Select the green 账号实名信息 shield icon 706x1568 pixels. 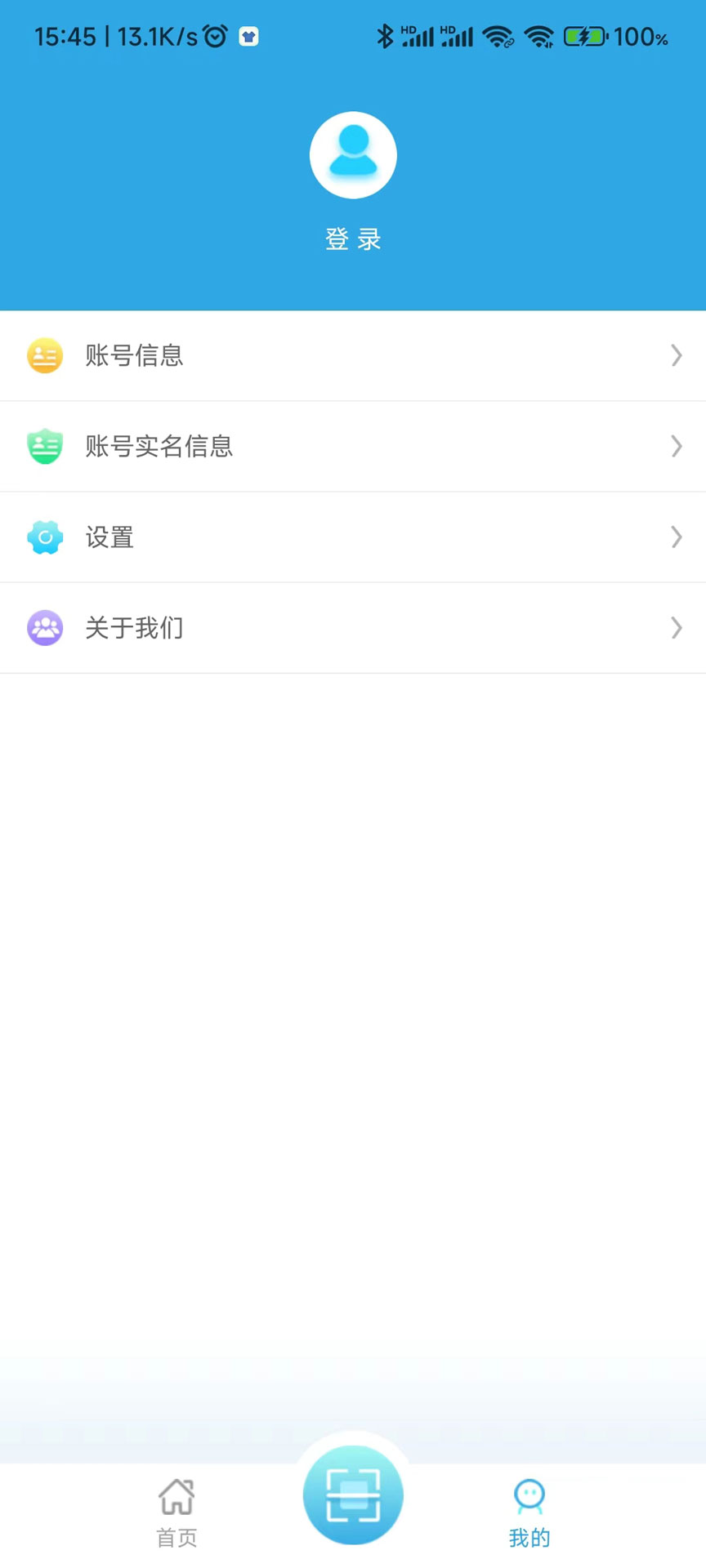[45, 446]
